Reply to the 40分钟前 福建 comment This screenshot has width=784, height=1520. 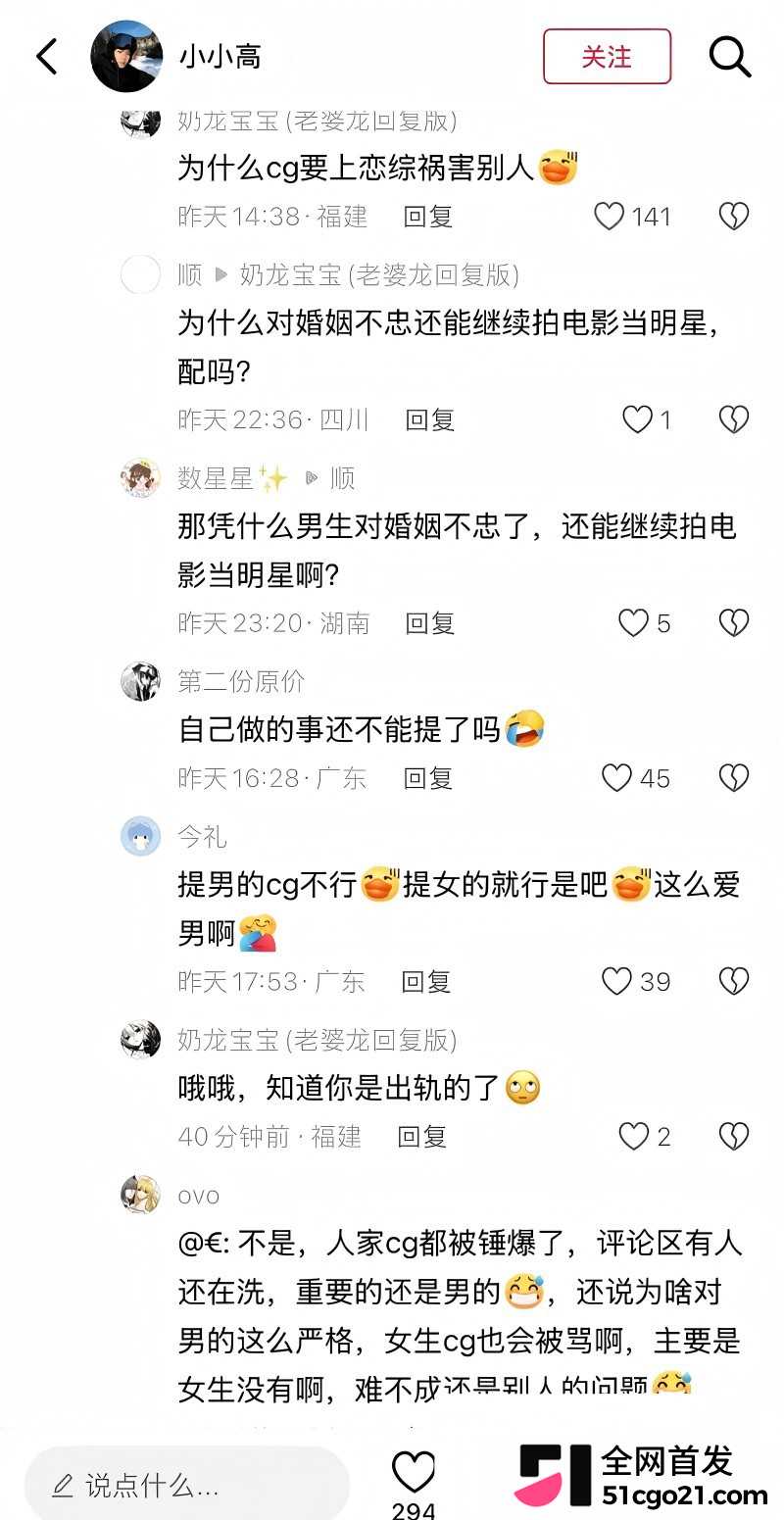[422, 1137]
